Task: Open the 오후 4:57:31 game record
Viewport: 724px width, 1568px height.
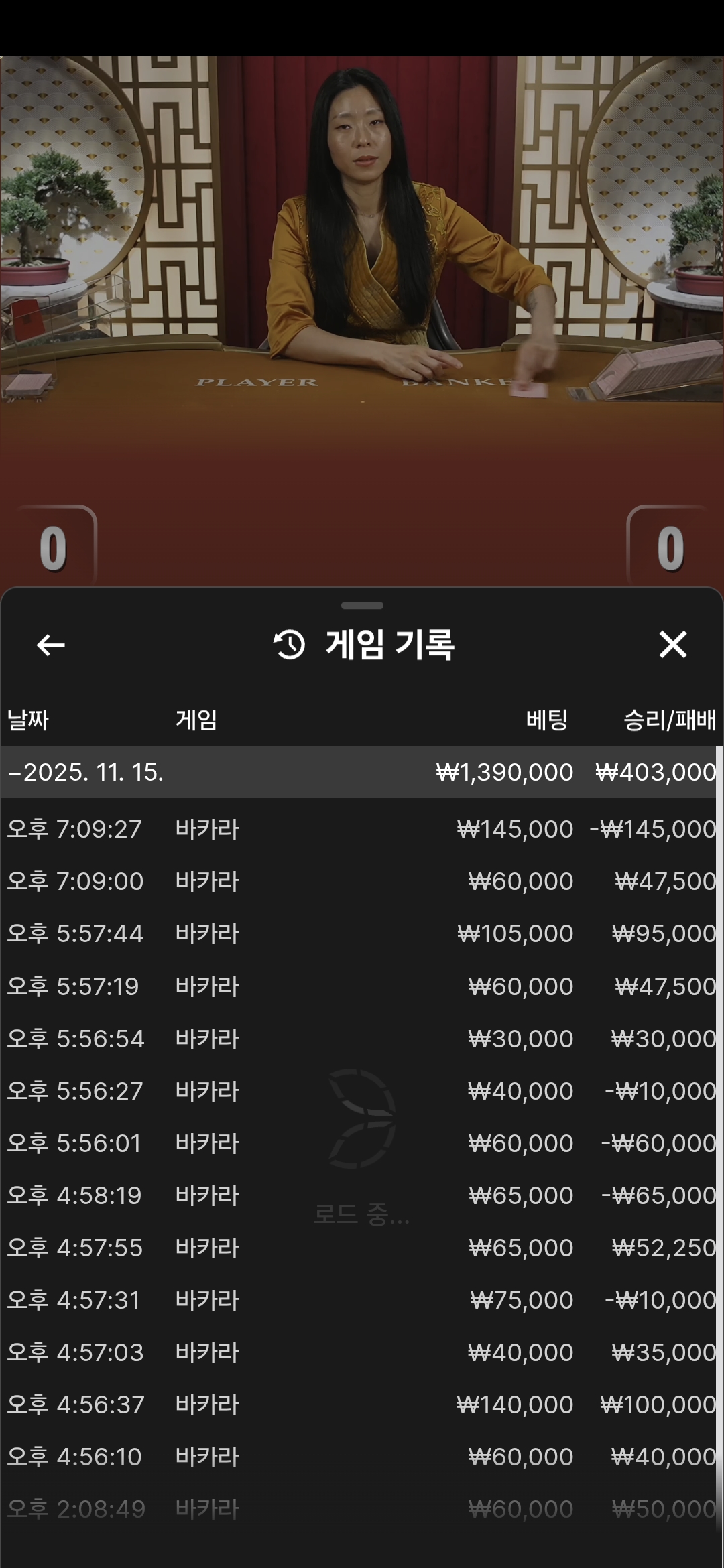Action: [362, 1300]
